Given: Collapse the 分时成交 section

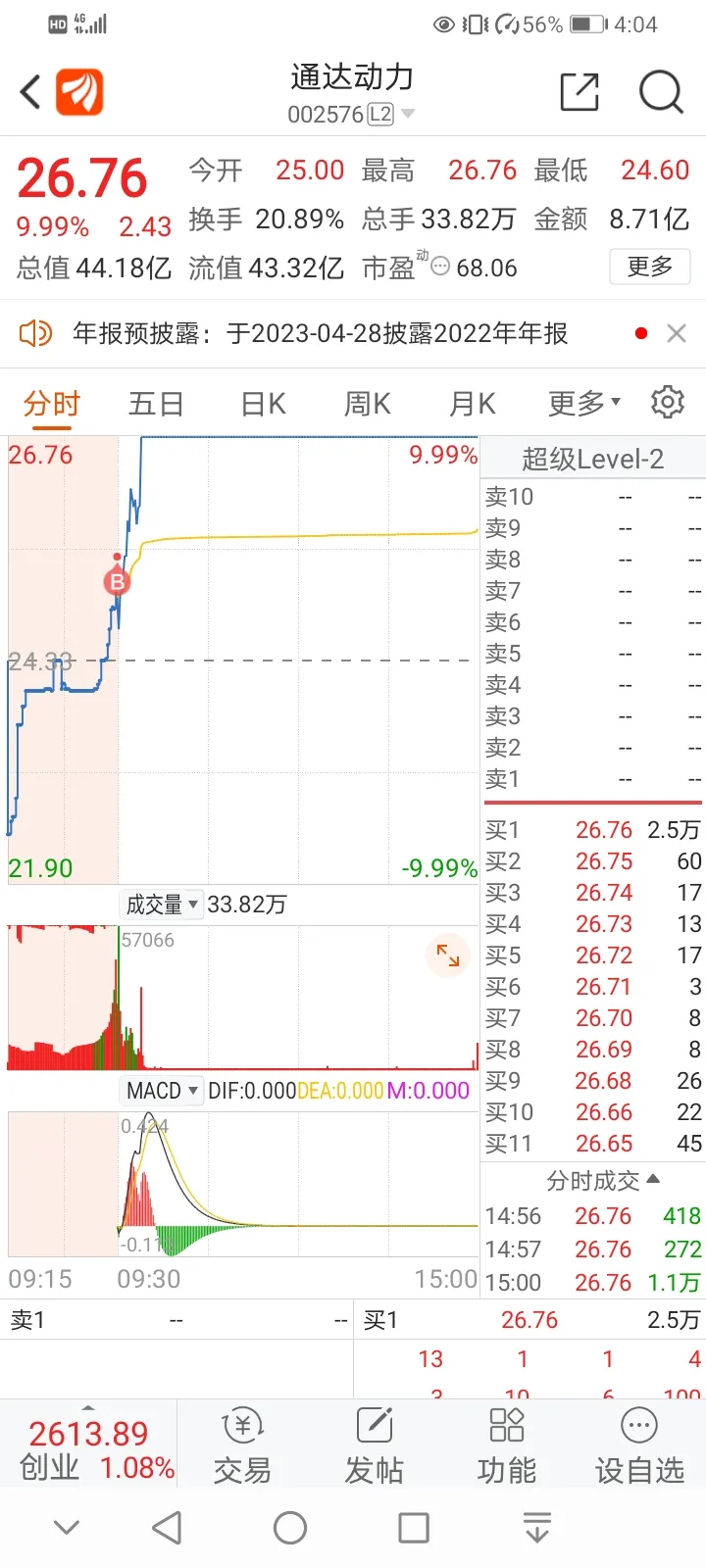Looking at the screenshot, I should (603, 1180).
